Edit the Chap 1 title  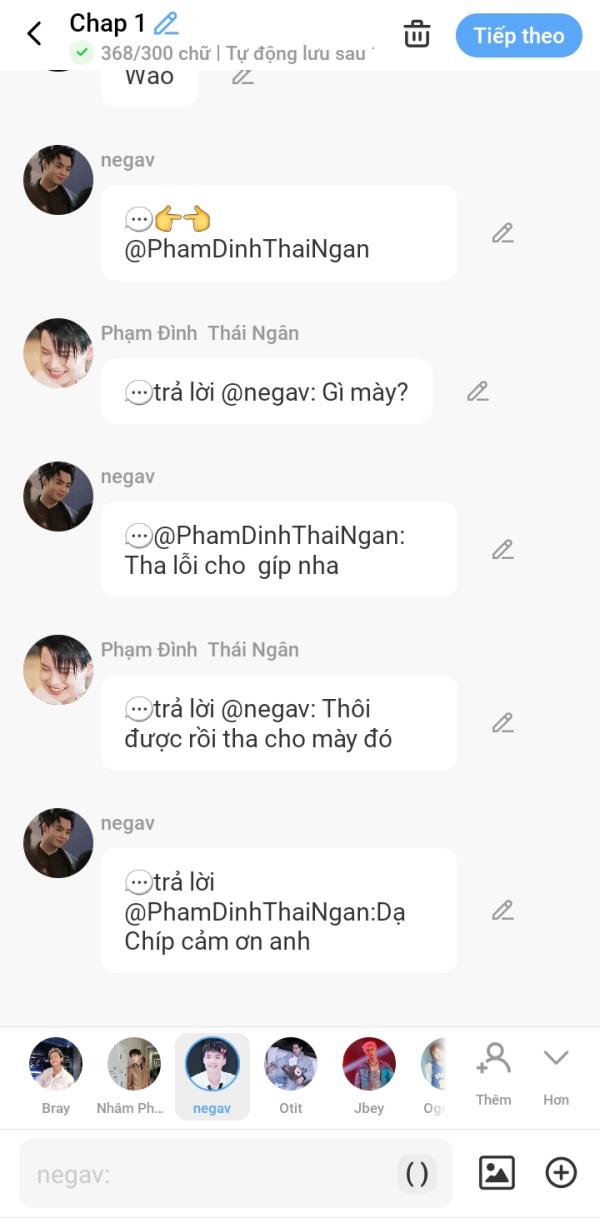(x=166, y=23)
